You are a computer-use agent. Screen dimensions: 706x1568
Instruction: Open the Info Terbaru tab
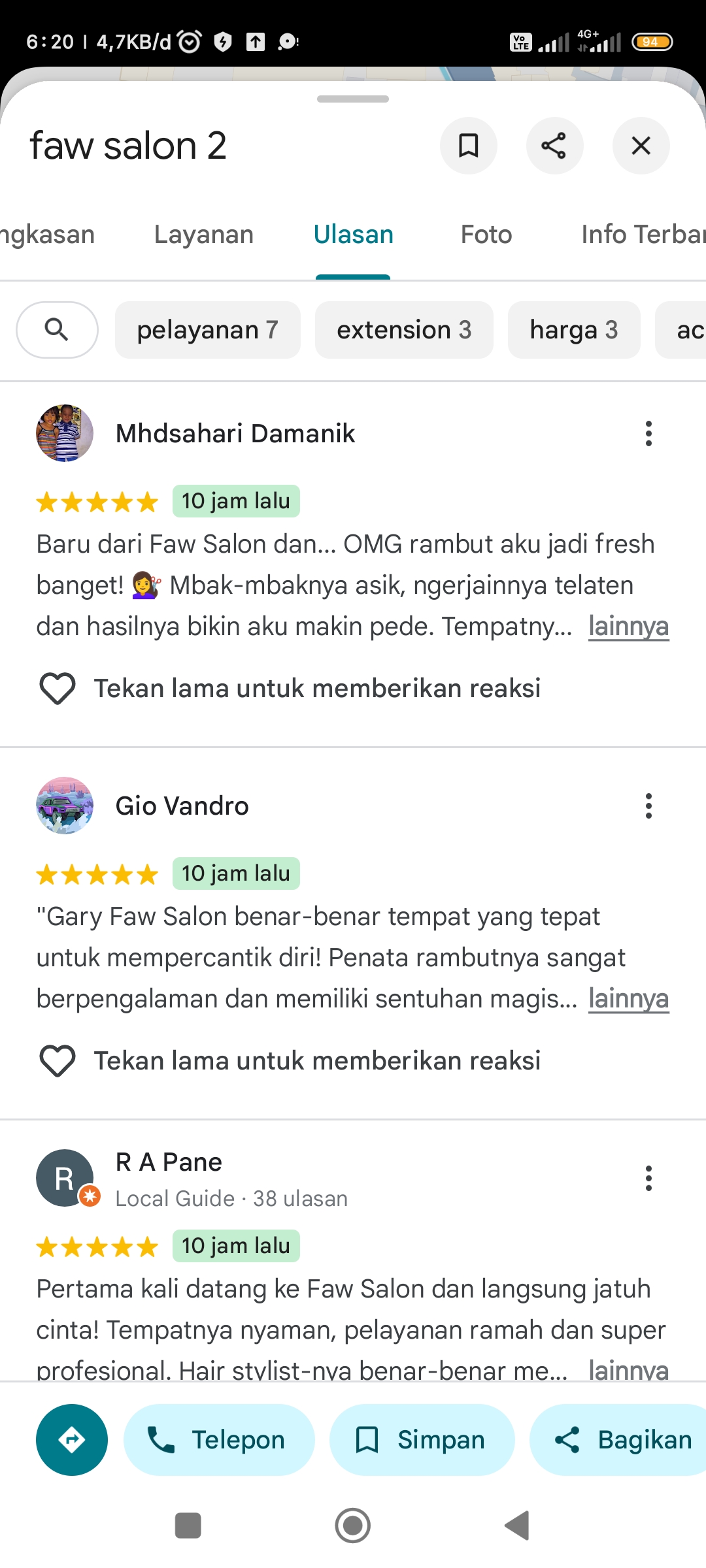click(x=643, y=235)
